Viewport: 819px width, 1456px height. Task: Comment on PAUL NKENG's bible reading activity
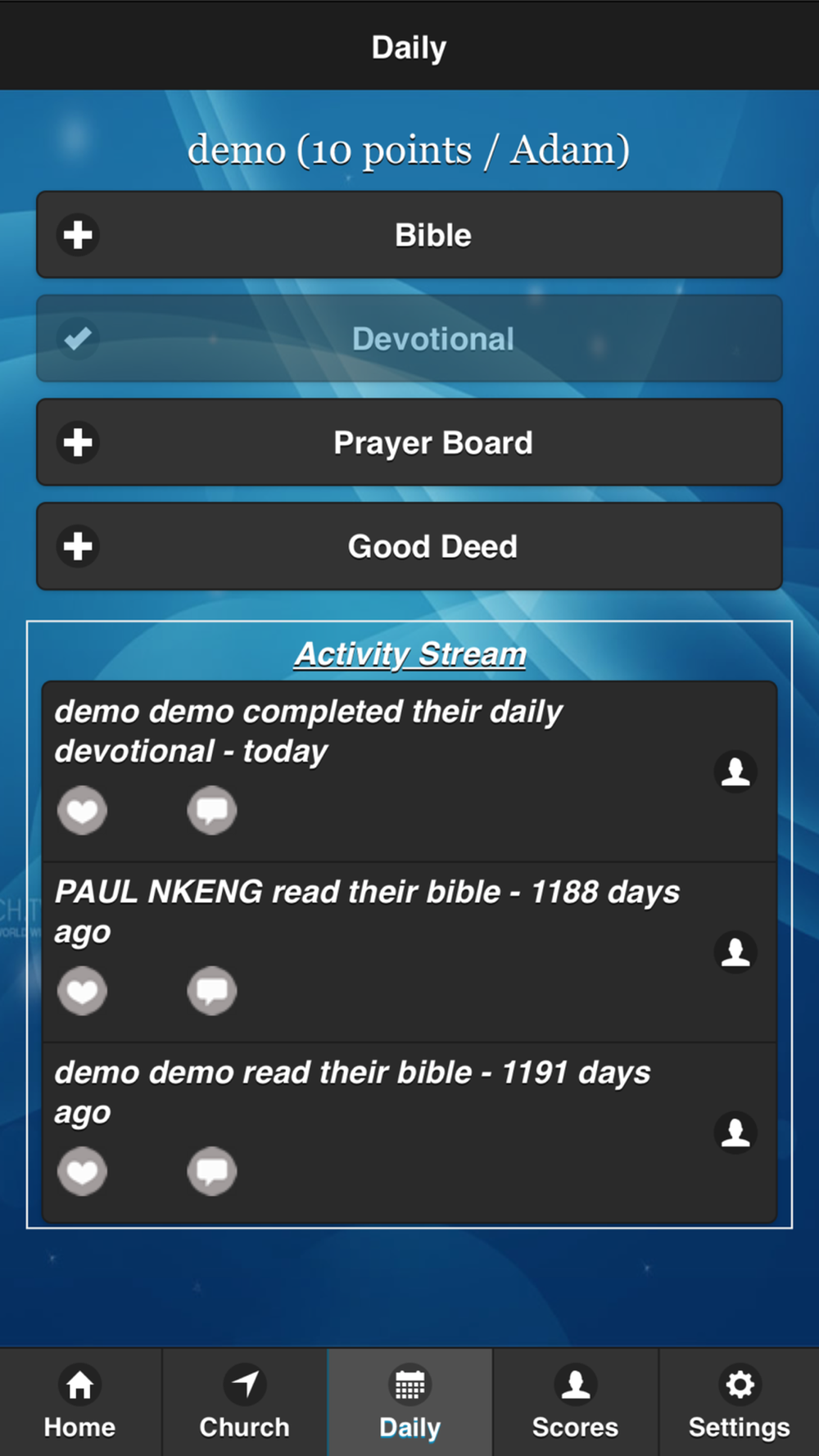pos(212,991)
